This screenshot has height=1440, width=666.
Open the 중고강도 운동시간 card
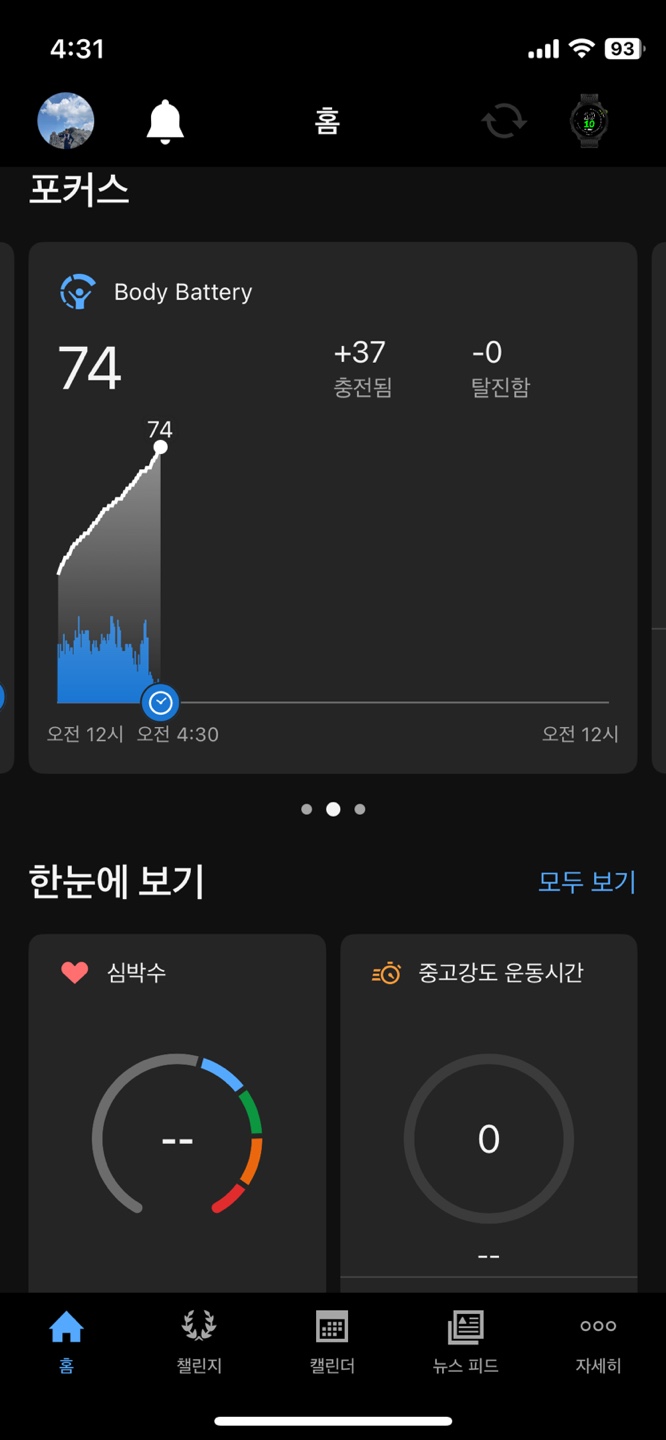tap(488, 1112)
